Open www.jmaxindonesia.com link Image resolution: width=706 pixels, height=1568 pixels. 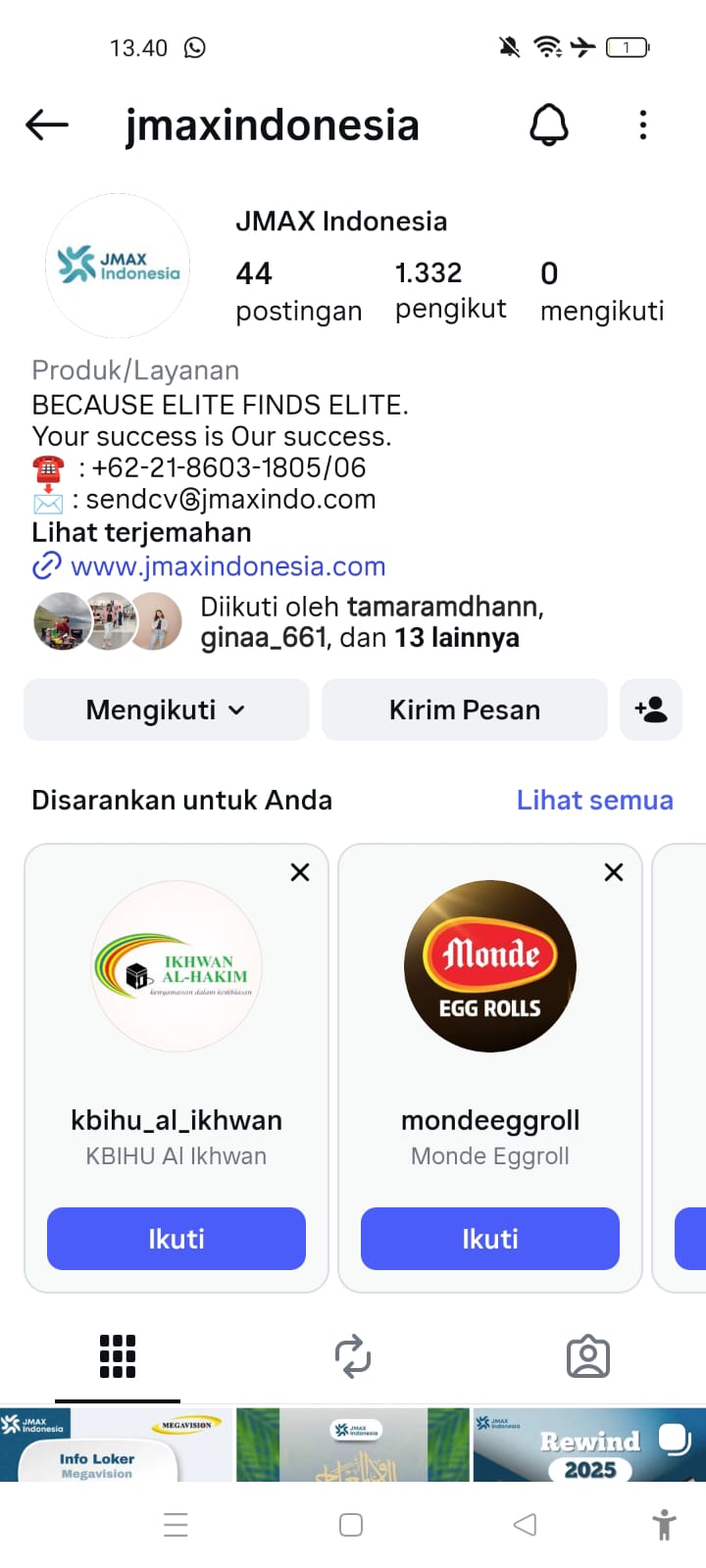[x=227, y=566]
